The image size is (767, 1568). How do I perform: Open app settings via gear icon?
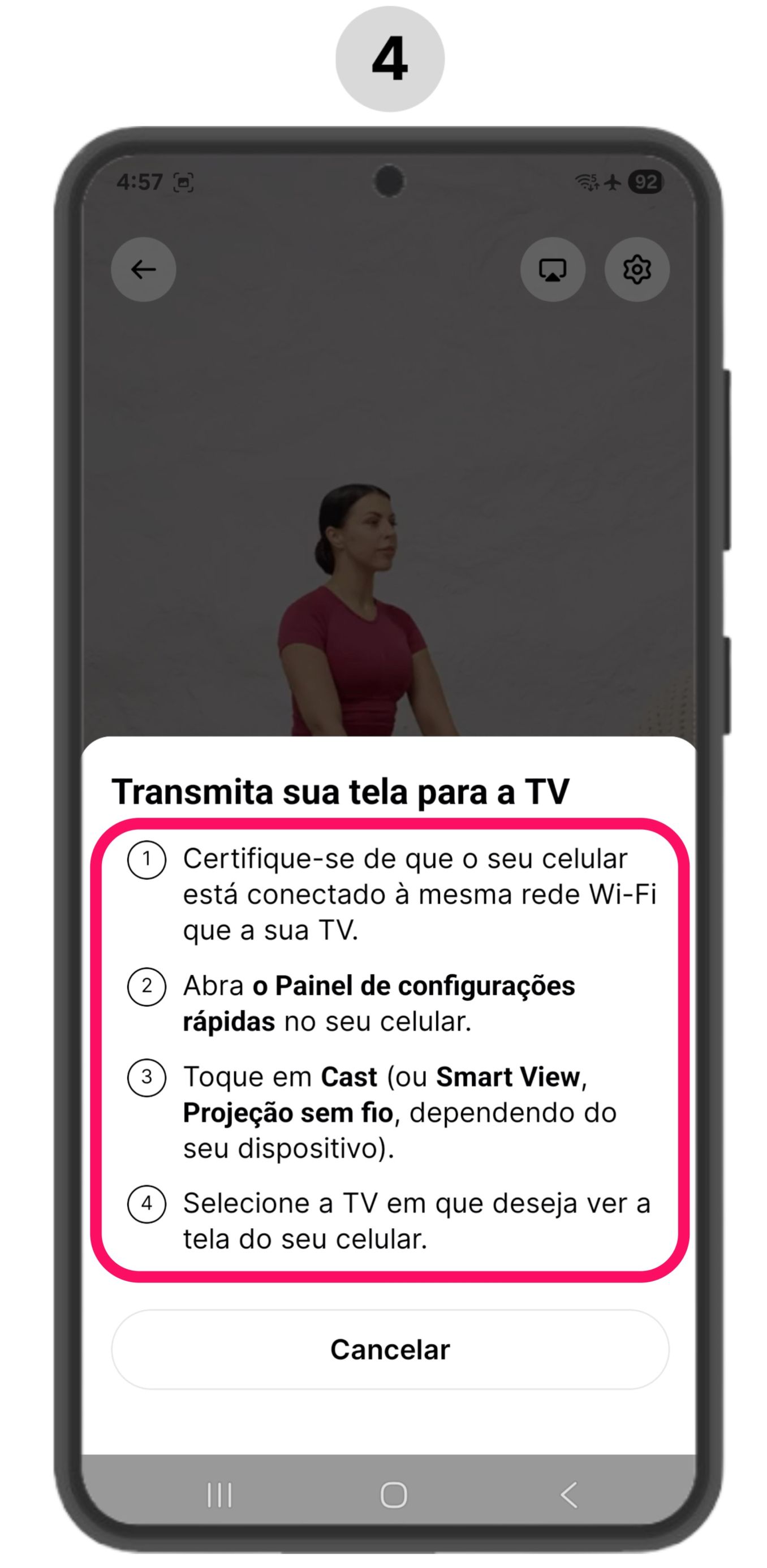point(636,270)
